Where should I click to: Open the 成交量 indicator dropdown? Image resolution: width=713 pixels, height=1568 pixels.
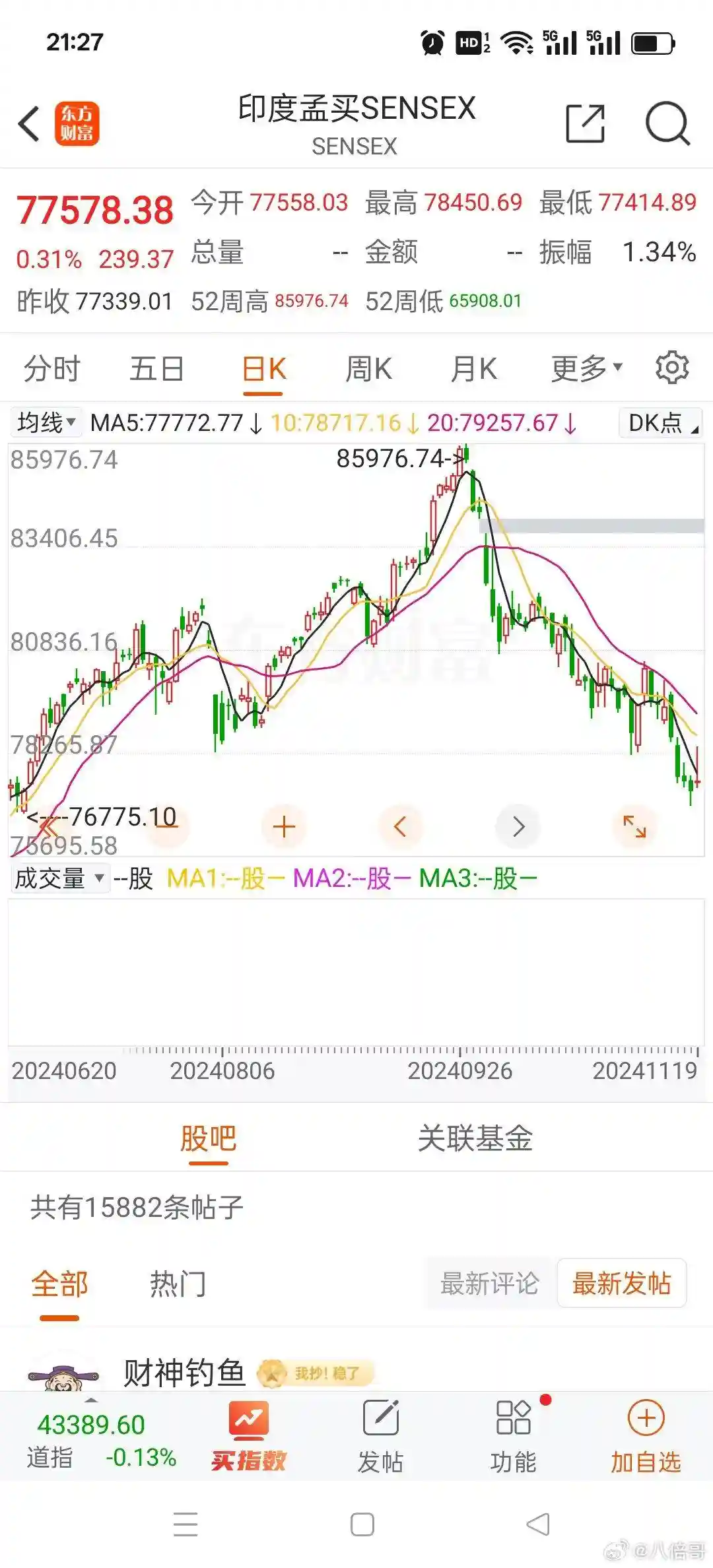point(59,878)
